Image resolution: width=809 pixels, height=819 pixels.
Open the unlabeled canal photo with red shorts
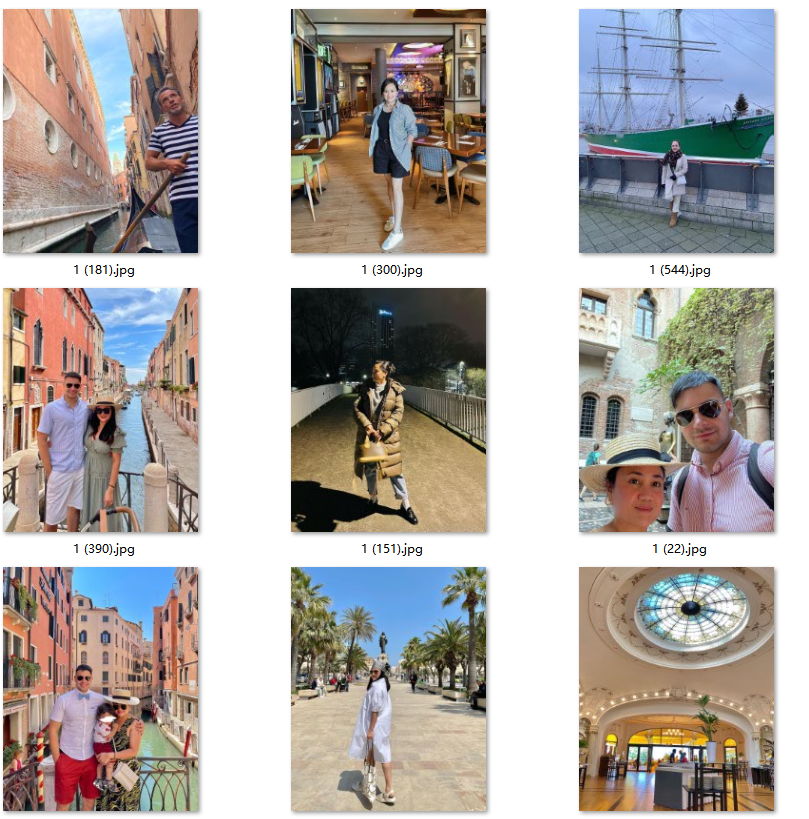[x=100, y=689]
